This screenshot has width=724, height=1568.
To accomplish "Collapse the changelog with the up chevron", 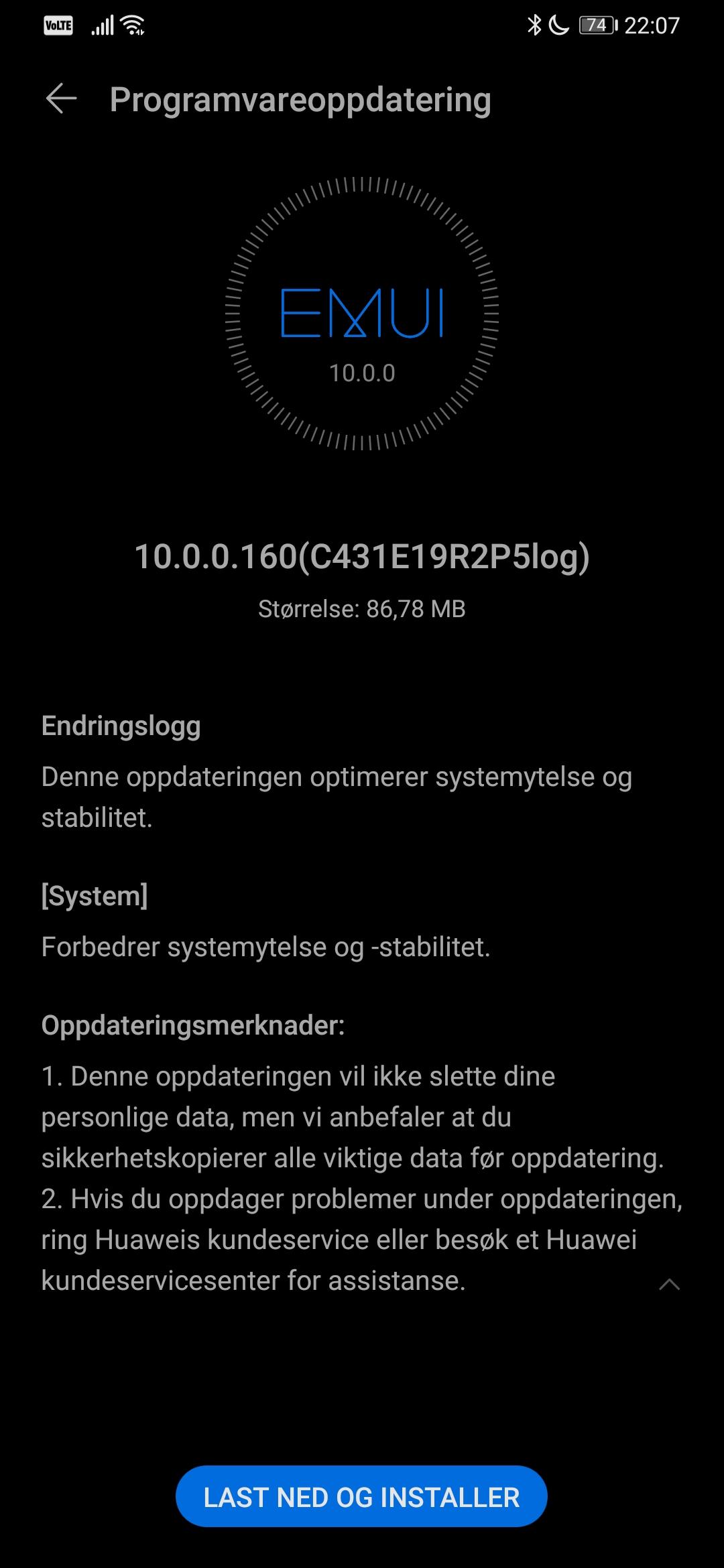I will (x=669, y=1284).
